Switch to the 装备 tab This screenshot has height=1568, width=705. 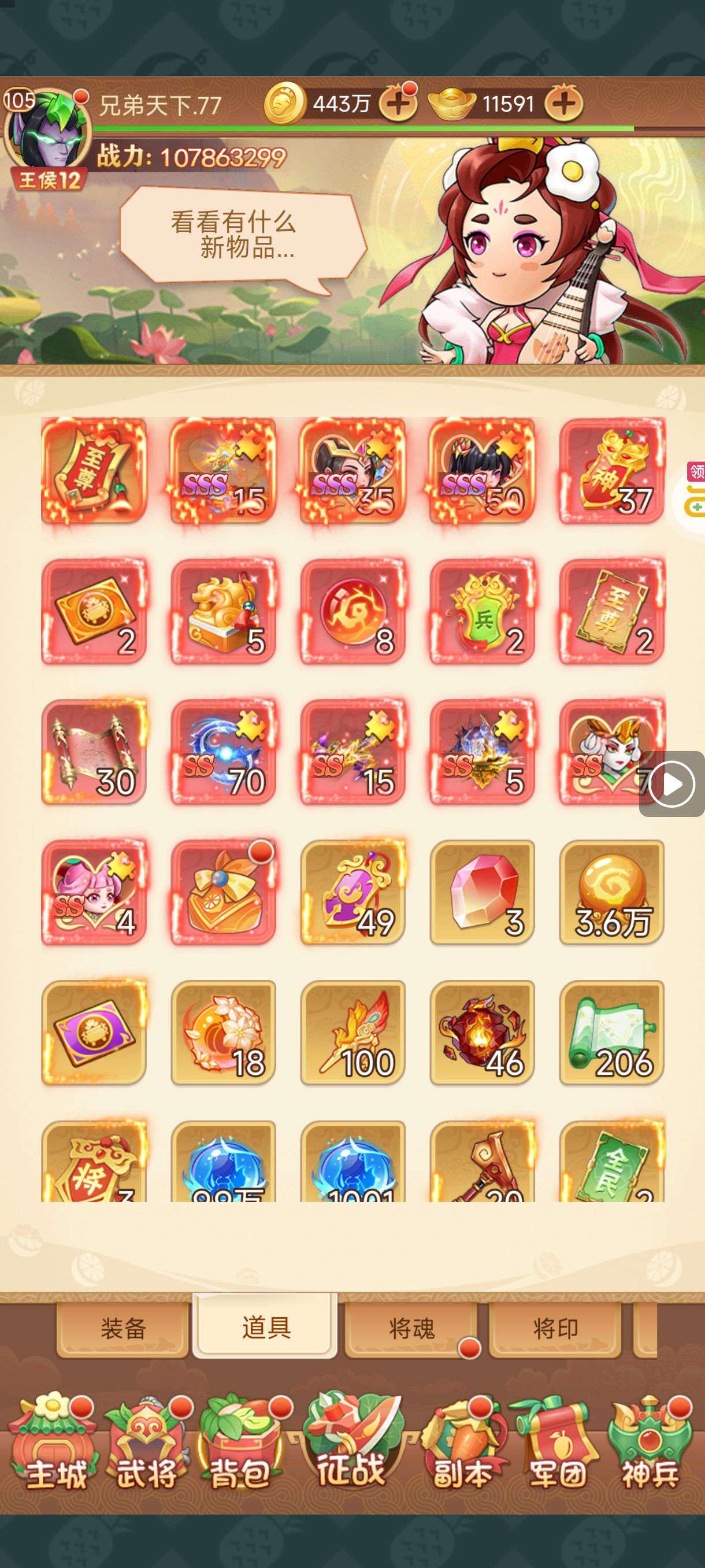pos(123,1328)
